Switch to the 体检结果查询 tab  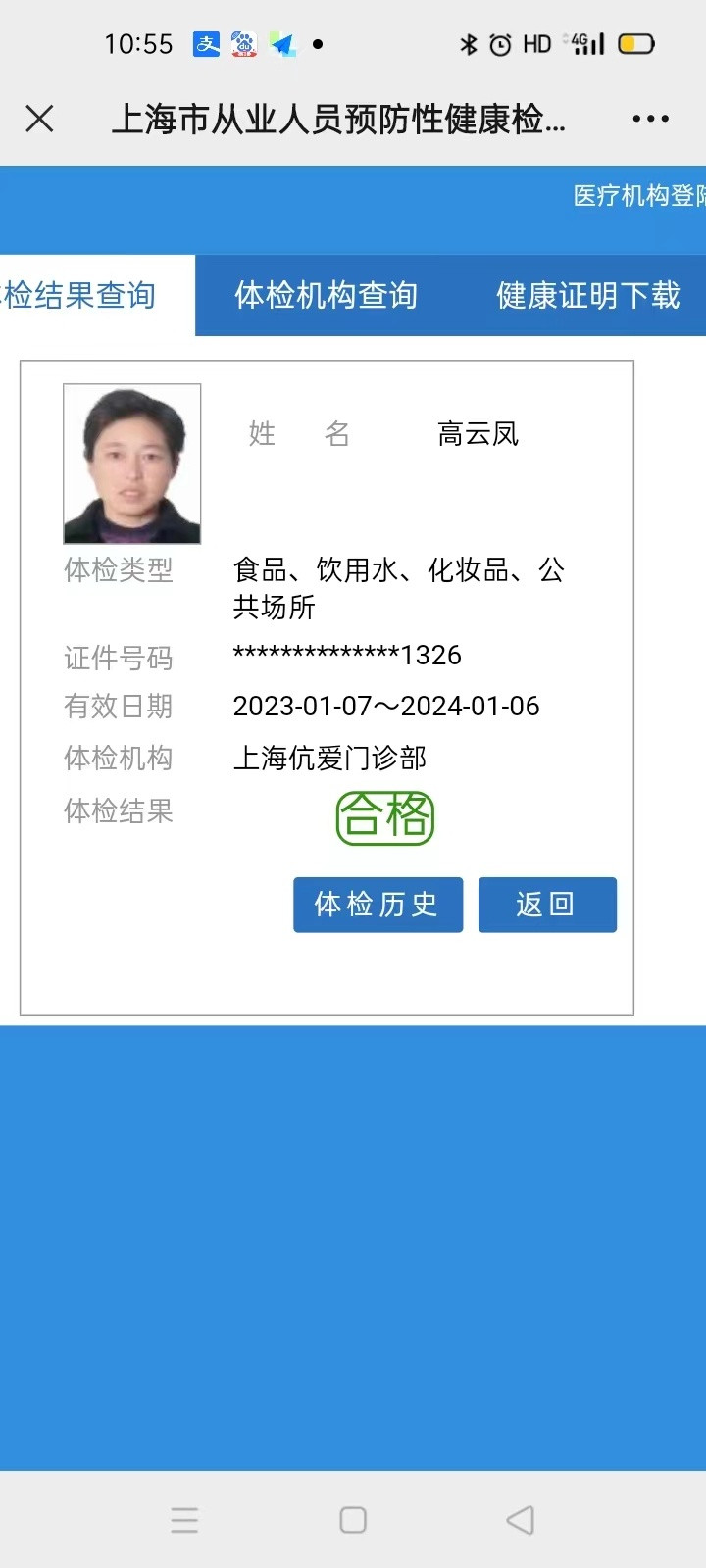pos(83,295)
